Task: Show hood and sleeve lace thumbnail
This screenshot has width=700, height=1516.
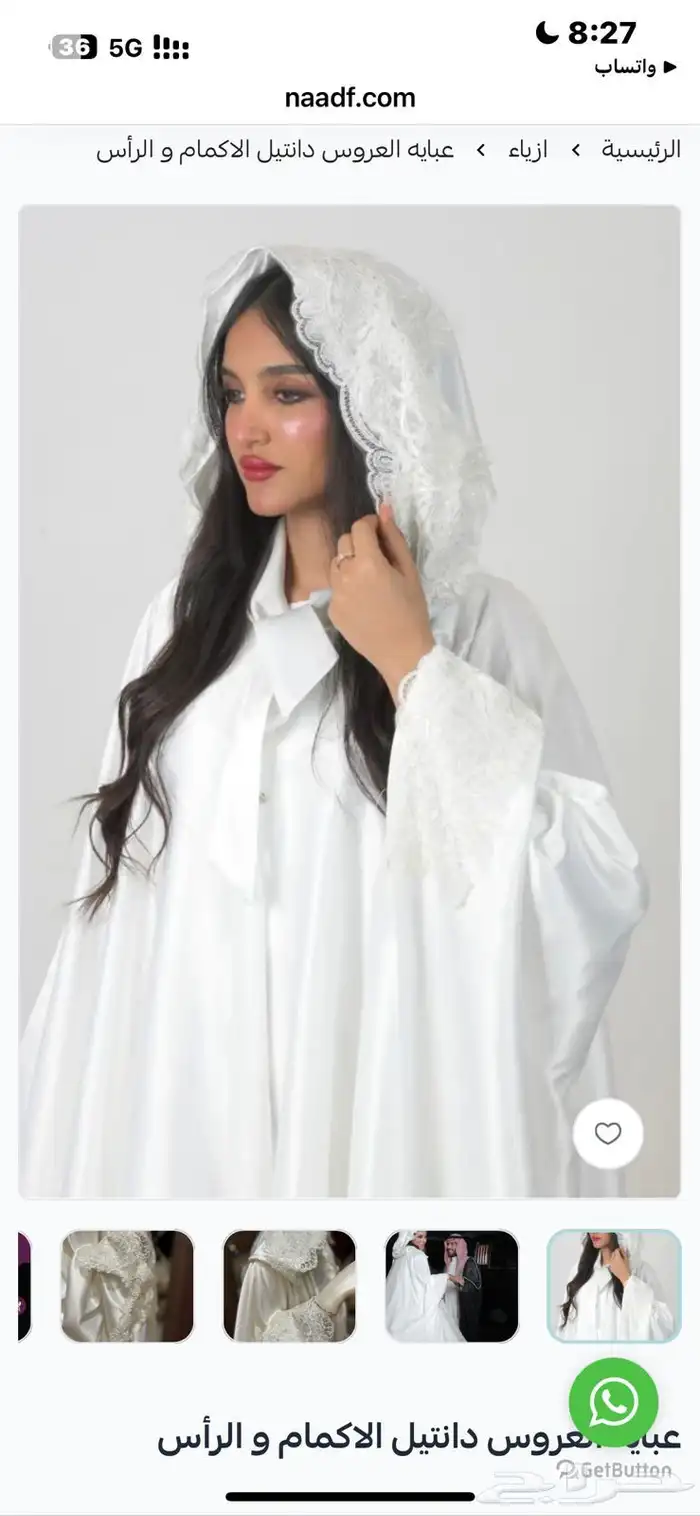Action: (x=290, y=1285)
